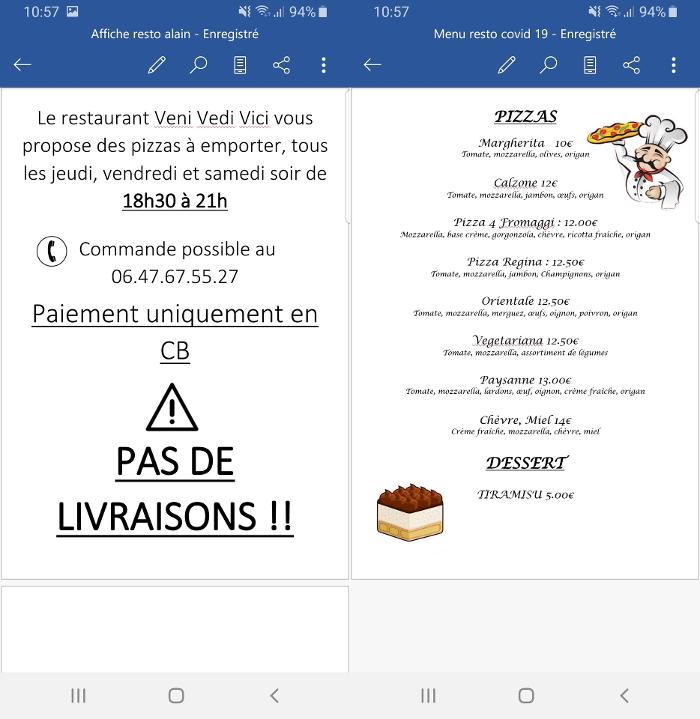Image resolution: width=700 pixels, height=719 pixels.
Task: Go back from Affiche resto alain document
Action: pyautogui.click(x=22, y=65)
